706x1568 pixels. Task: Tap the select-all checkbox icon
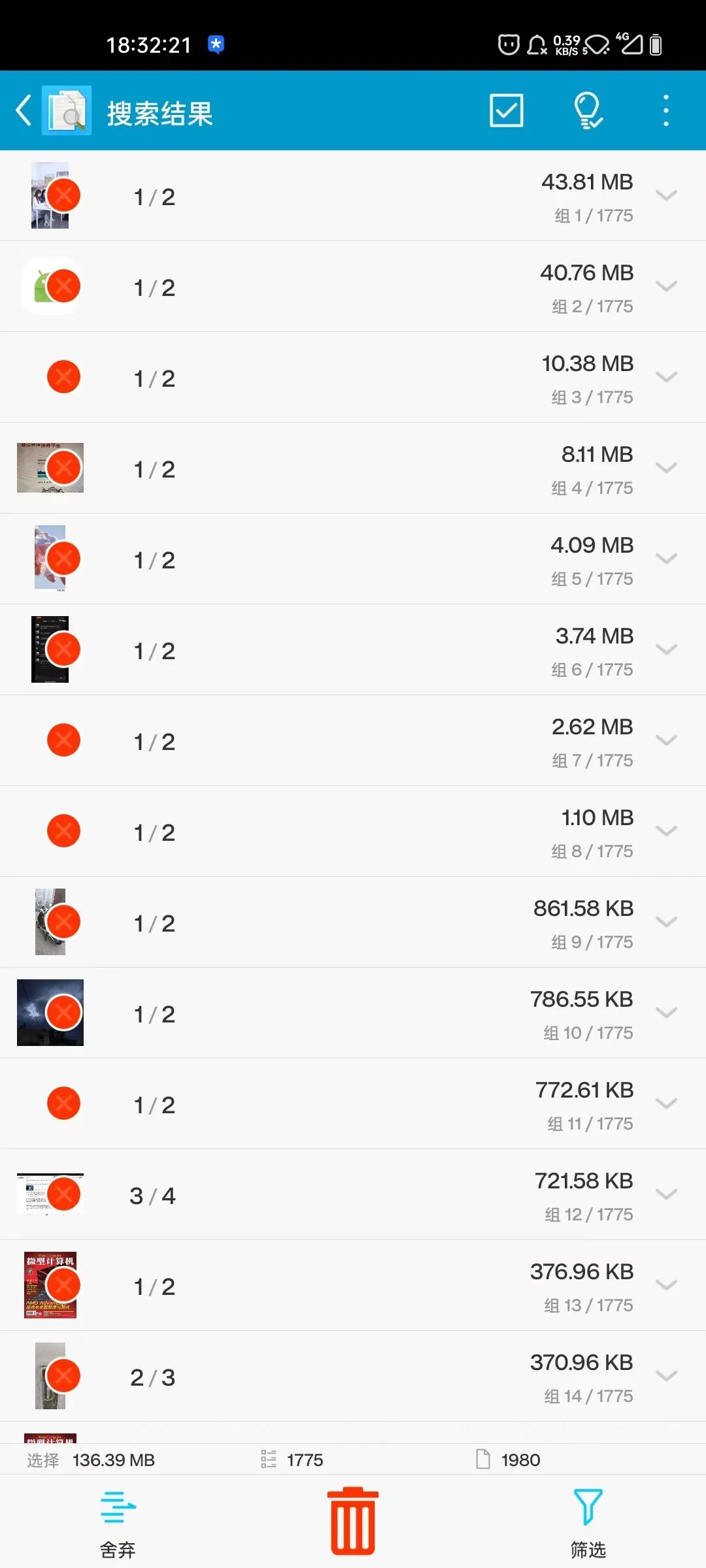point(506,110)
